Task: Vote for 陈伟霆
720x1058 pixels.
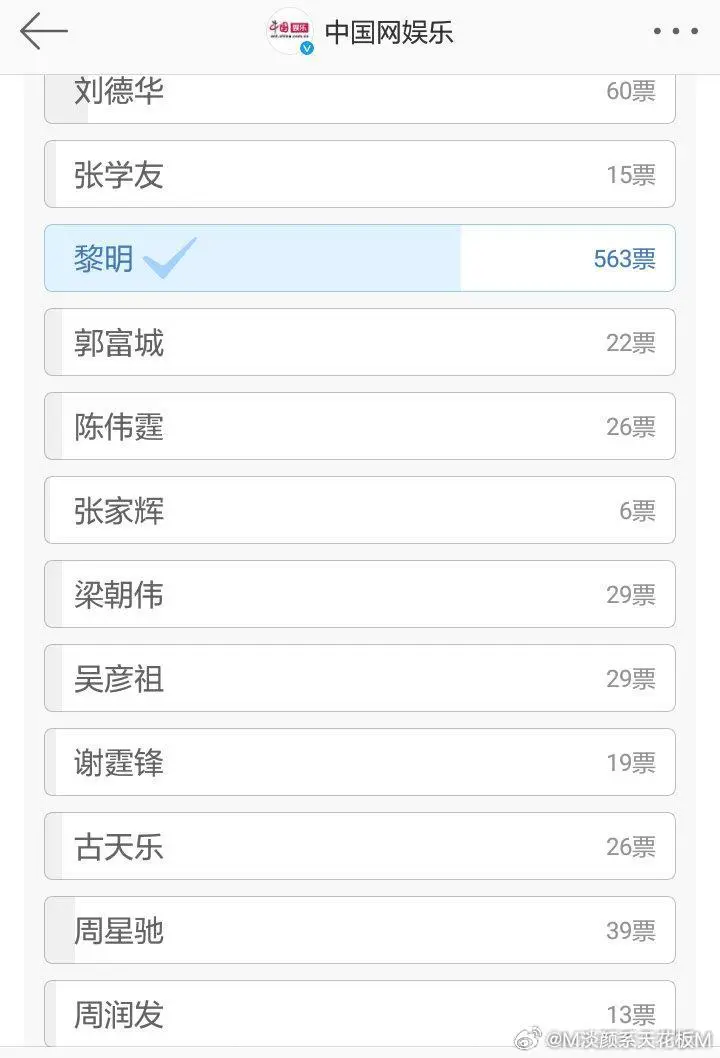Action: click(x=359, y=427)
